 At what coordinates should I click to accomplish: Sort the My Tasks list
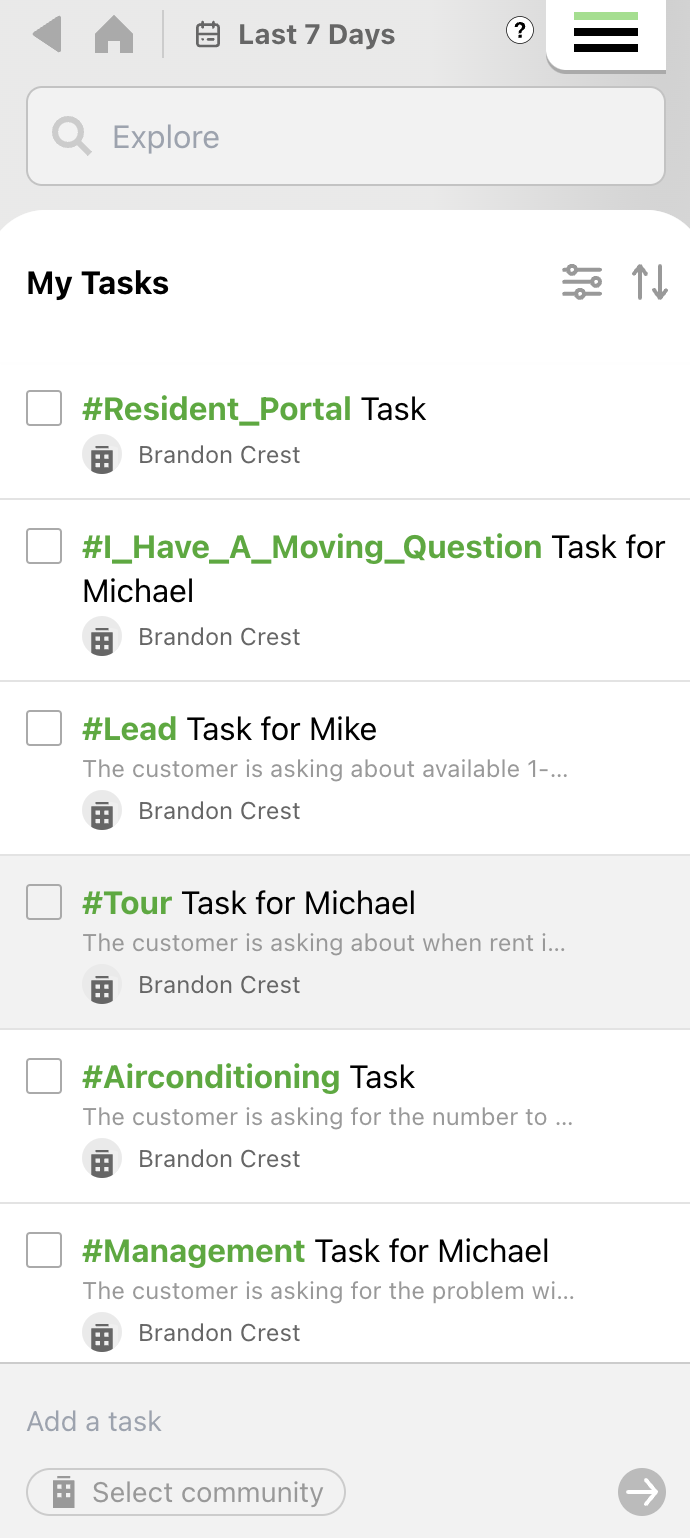650,282
